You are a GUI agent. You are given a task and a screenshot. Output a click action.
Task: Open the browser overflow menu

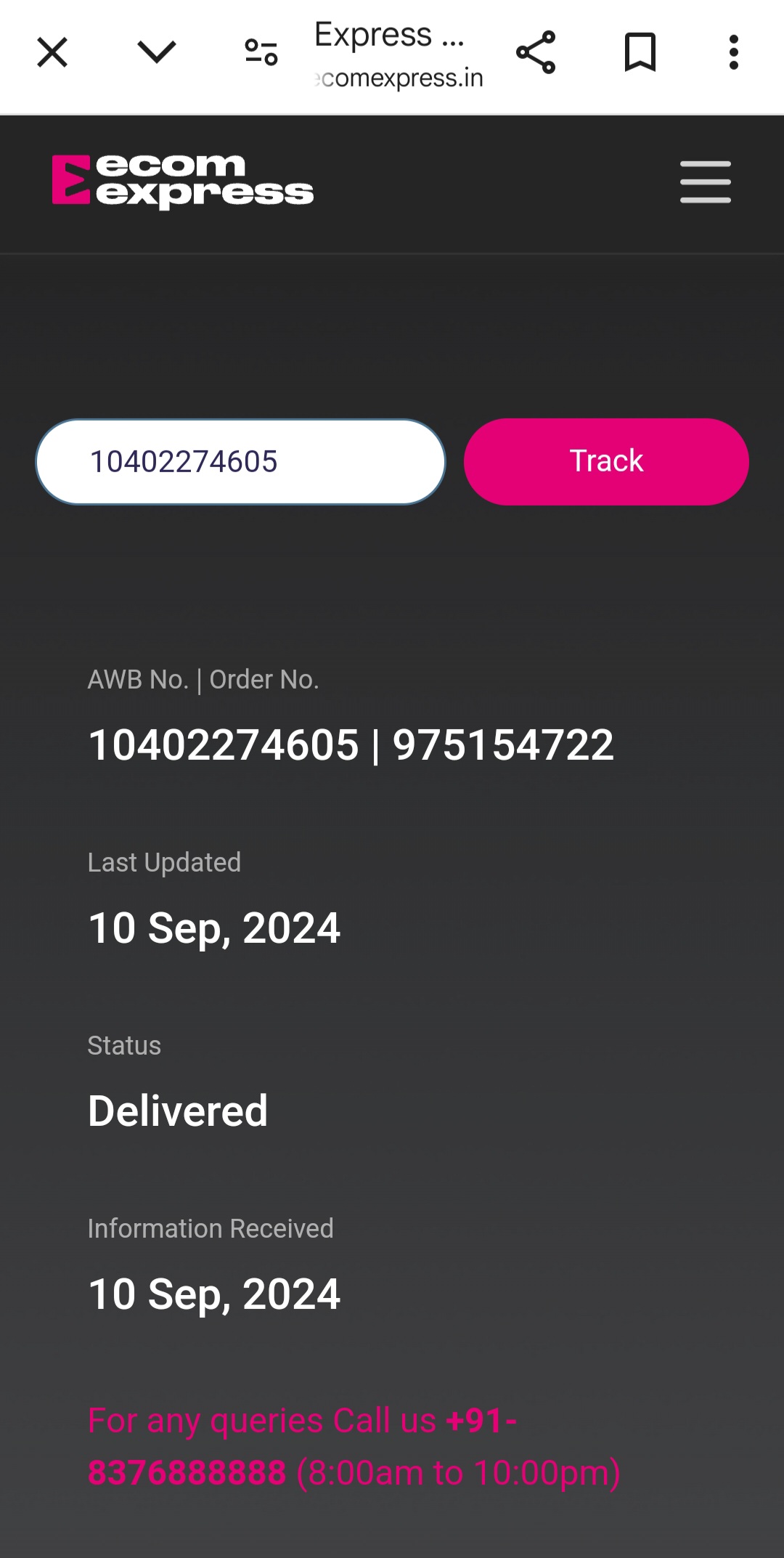point(734,52)
